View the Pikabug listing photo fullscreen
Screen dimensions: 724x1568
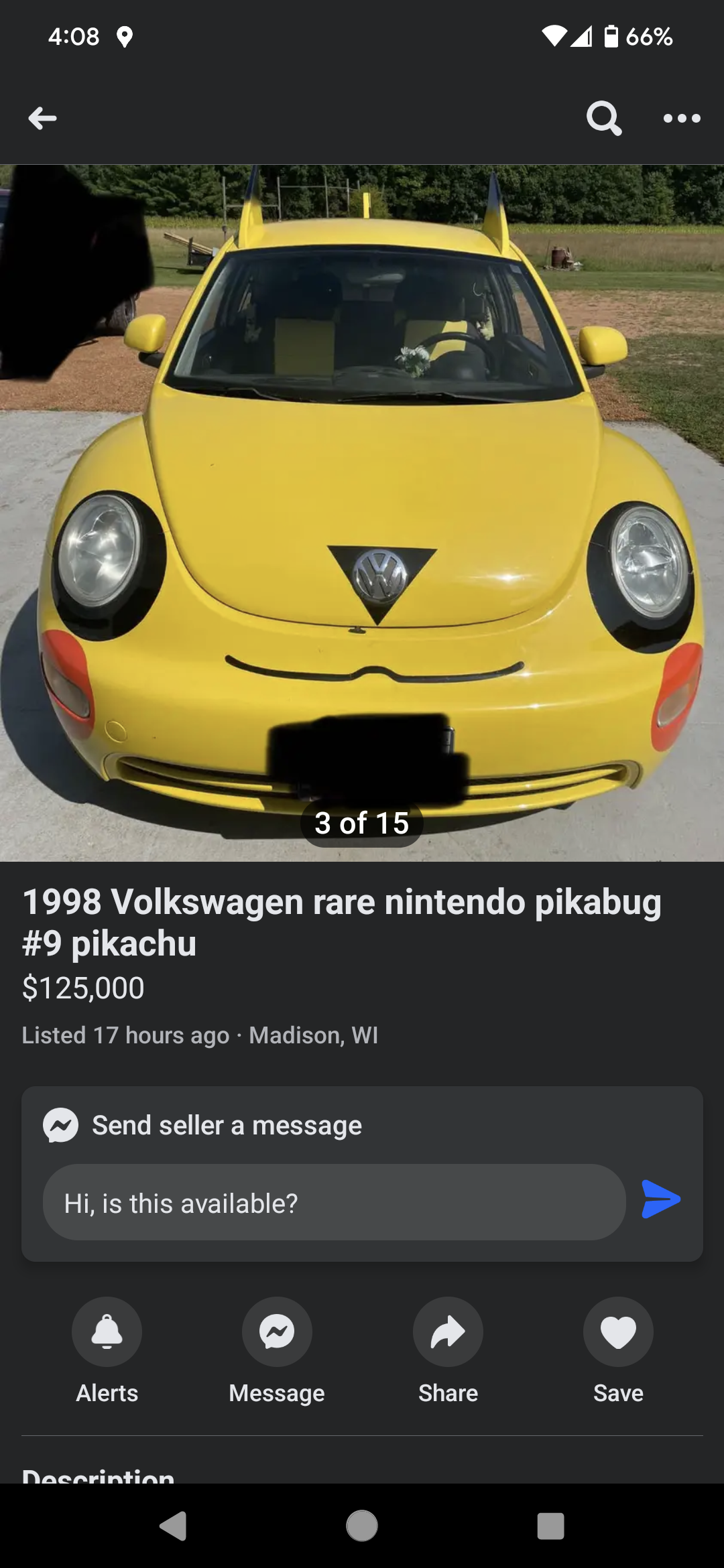click(362, 513)
